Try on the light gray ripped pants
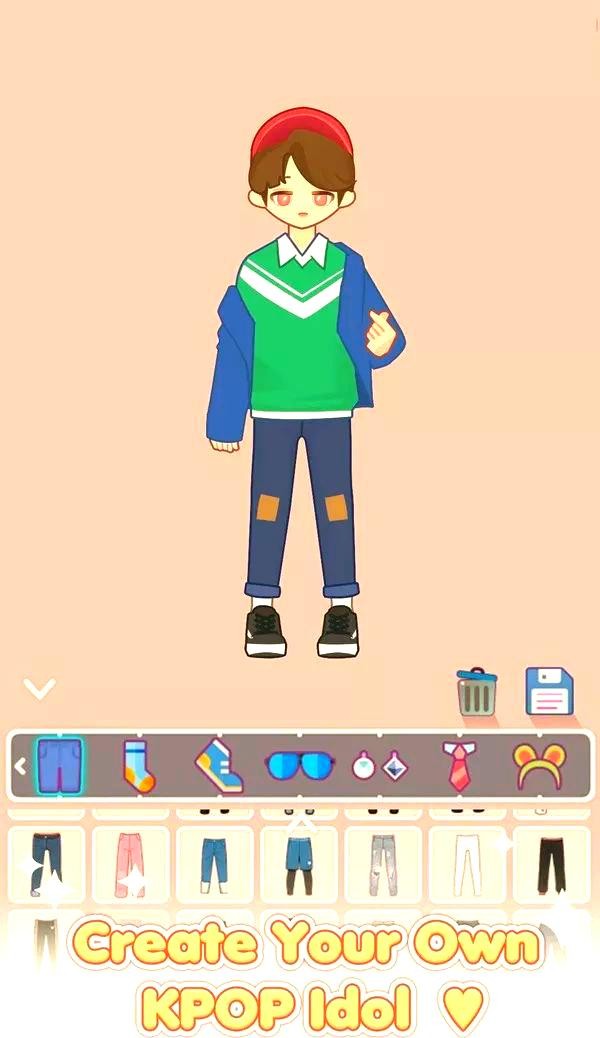The image size is (600, 1038). [x=383, y=863]
